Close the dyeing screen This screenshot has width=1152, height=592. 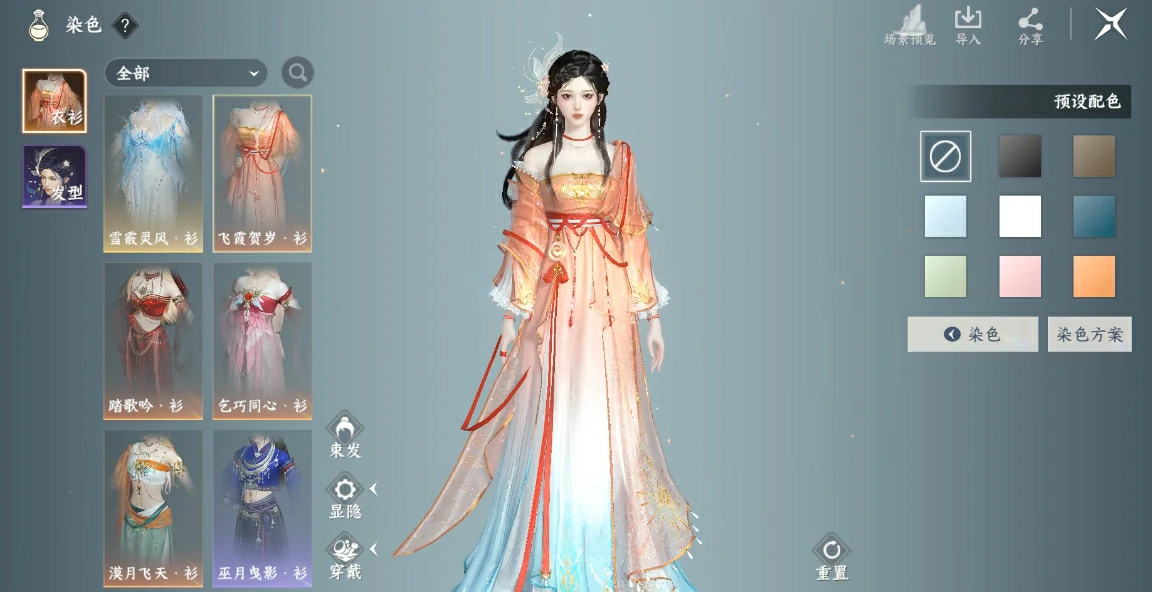point(1110,23)
